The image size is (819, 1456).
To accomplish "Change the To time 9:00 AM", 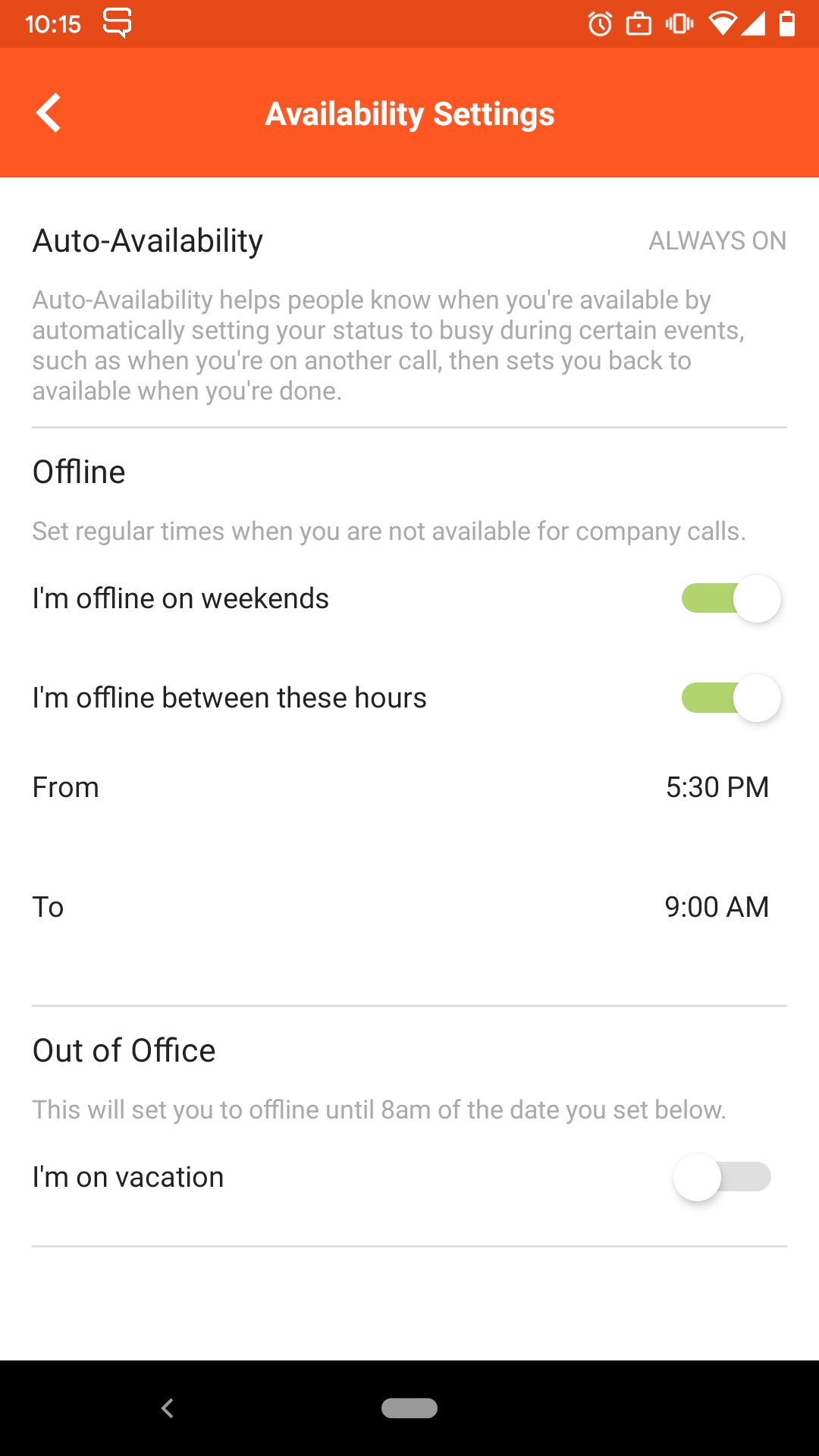I will (717, 907).
